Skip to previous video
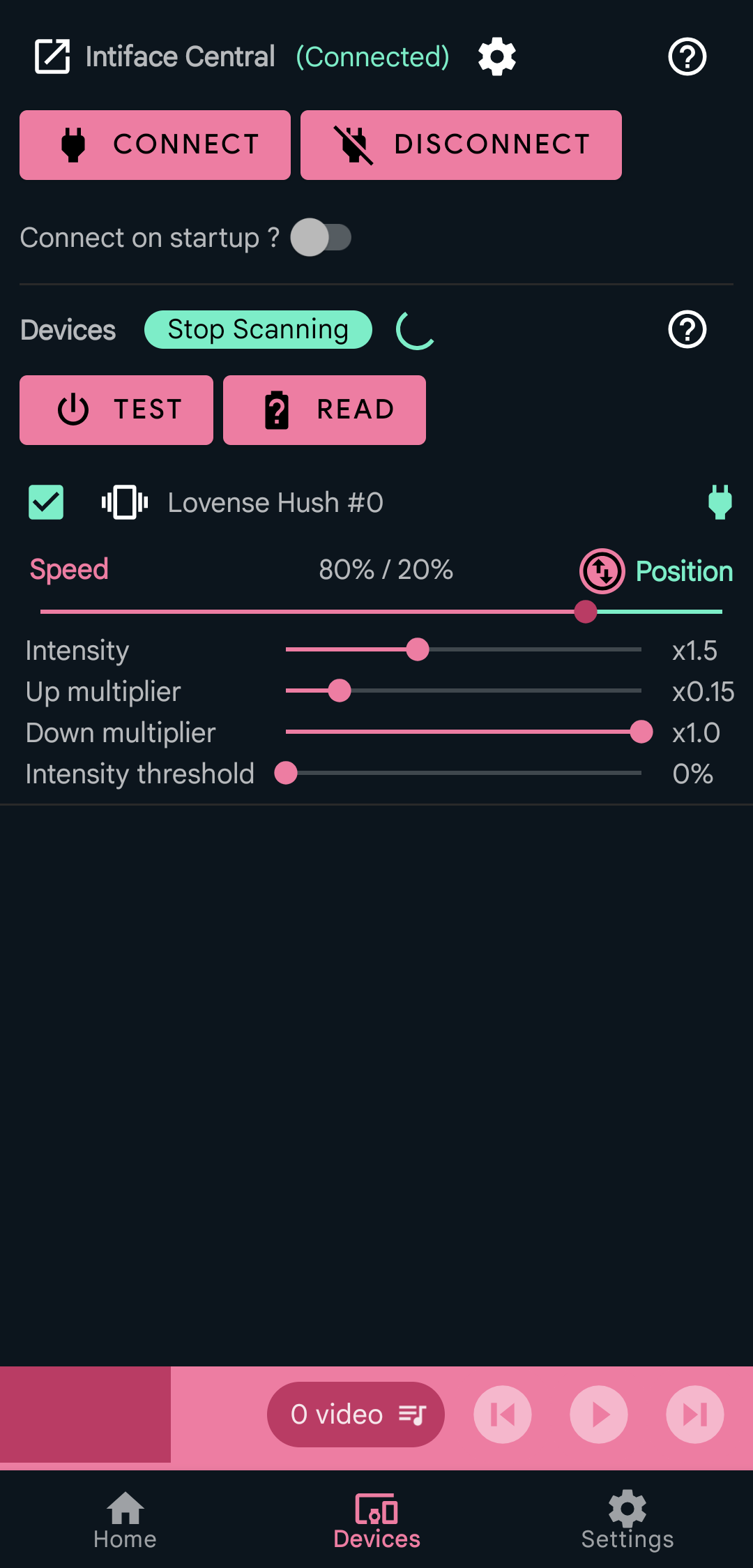The height and width of the screenshot is (1568, 753). click(503, 1415)
